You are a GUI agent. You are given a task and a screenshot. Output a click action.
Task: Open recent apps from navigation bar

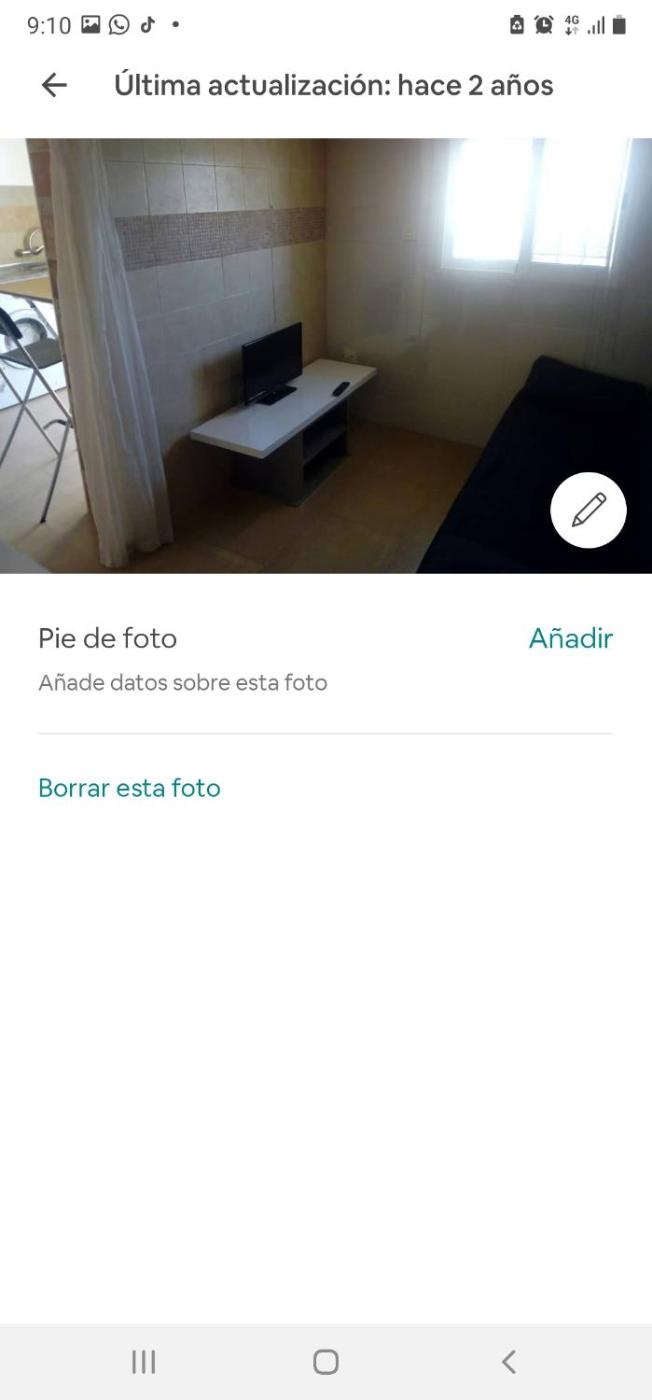144,1361
